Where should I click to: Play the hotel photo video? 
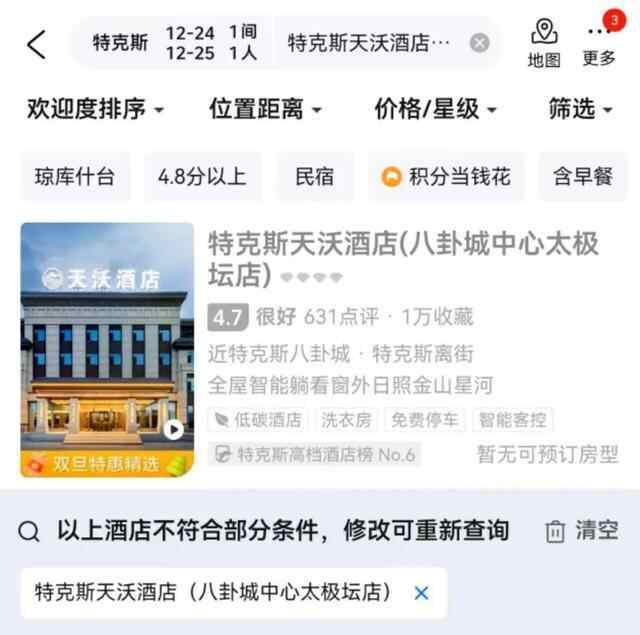click(173, 429)
